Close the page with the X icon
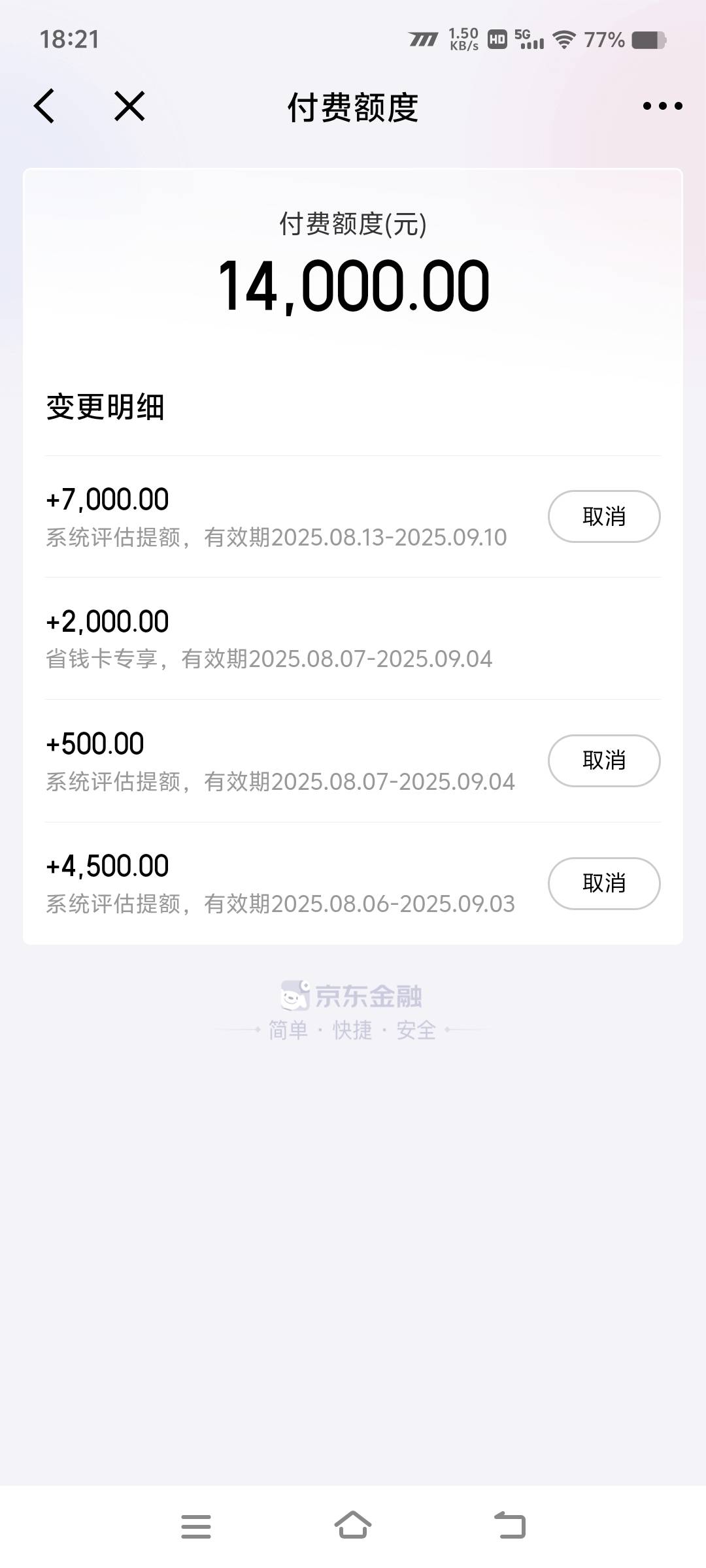 pos(129,106)
